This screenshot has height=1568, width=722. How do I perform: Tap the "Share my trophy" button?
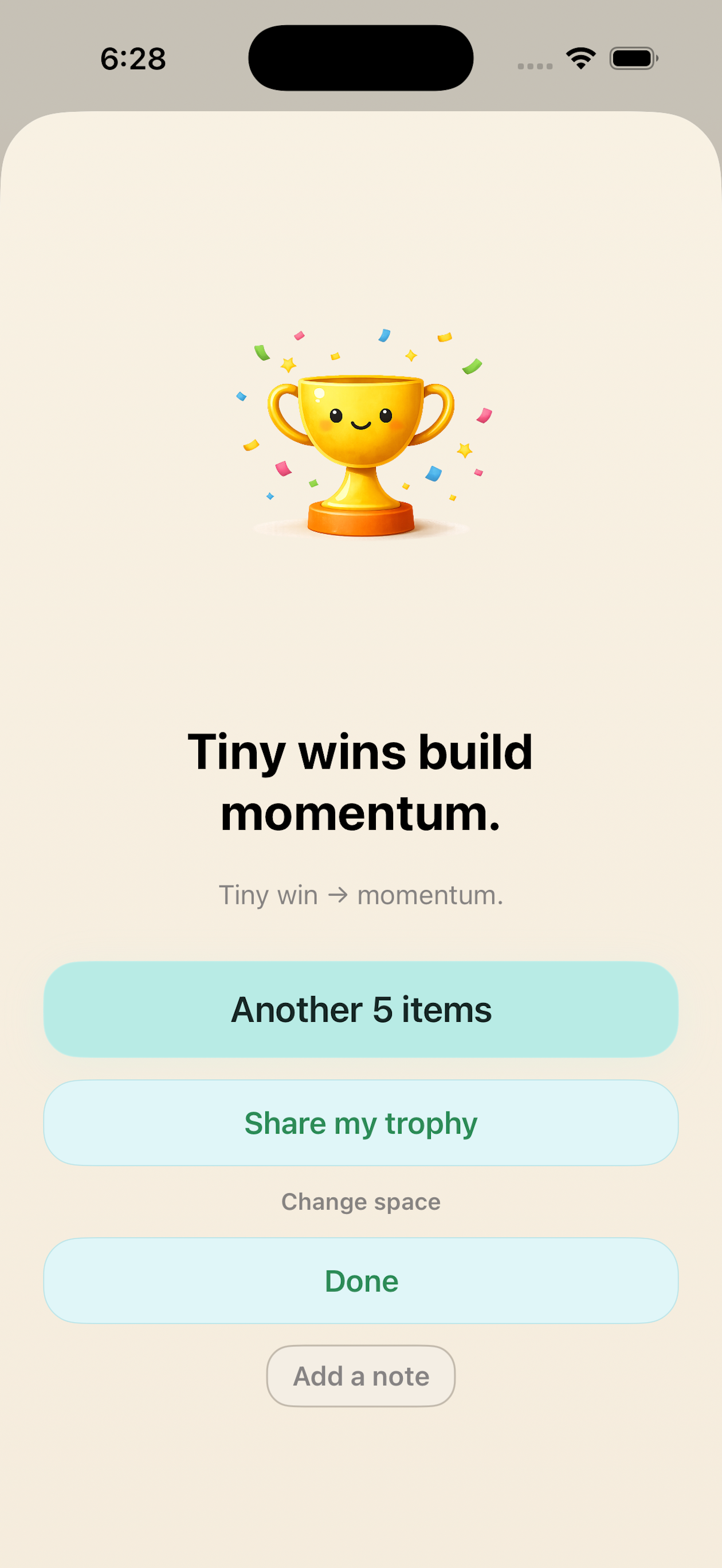(x=361, y=1123)
